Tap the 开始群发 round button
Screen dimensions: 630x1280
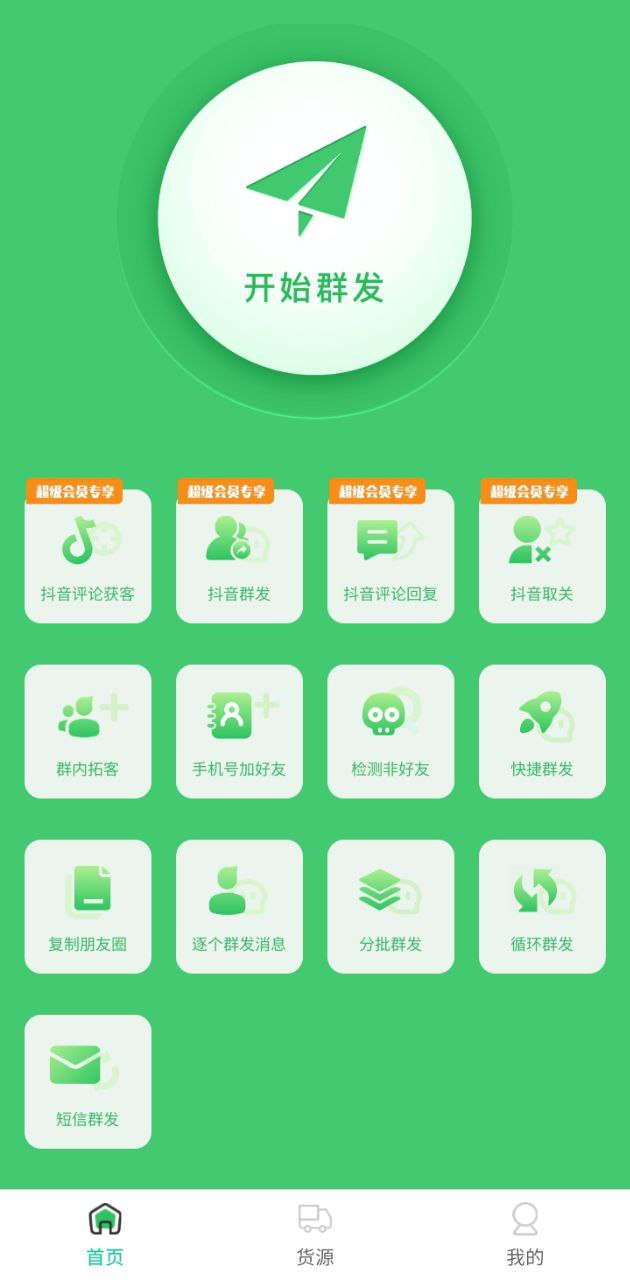(314, 218)
